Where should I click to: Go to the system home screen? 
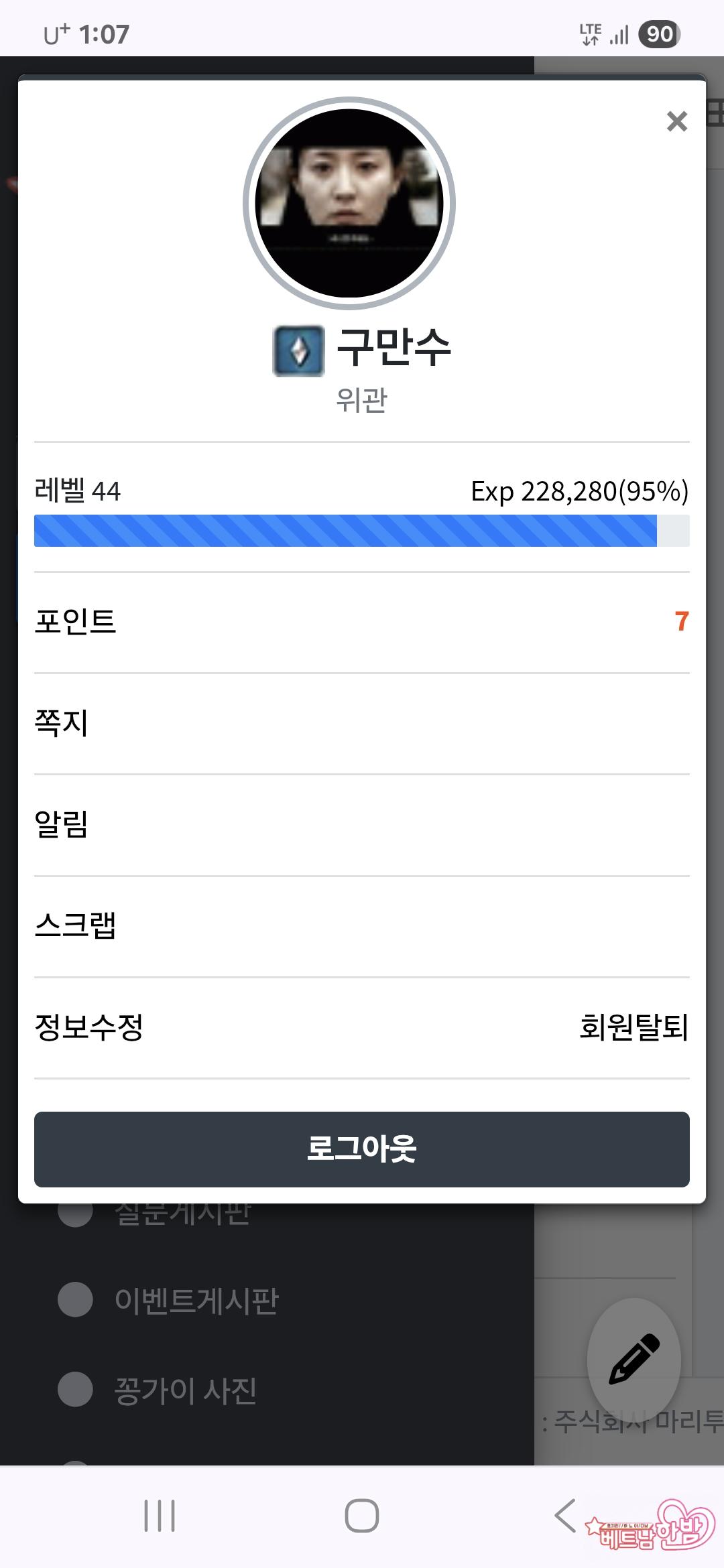tap(362, 1516)
